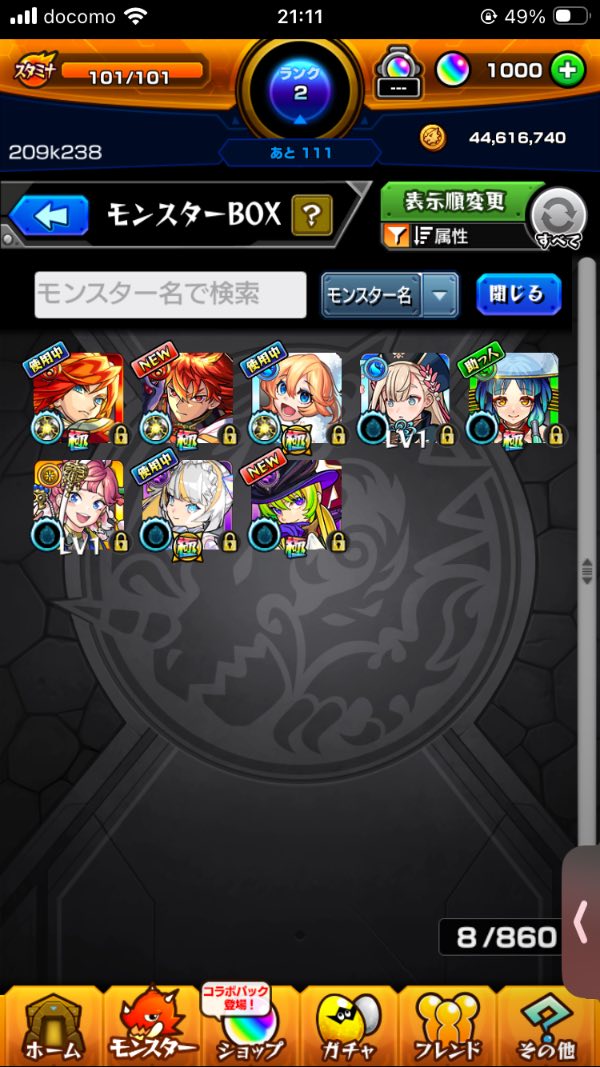Switch to the フレンド tab

(448, 1027)
